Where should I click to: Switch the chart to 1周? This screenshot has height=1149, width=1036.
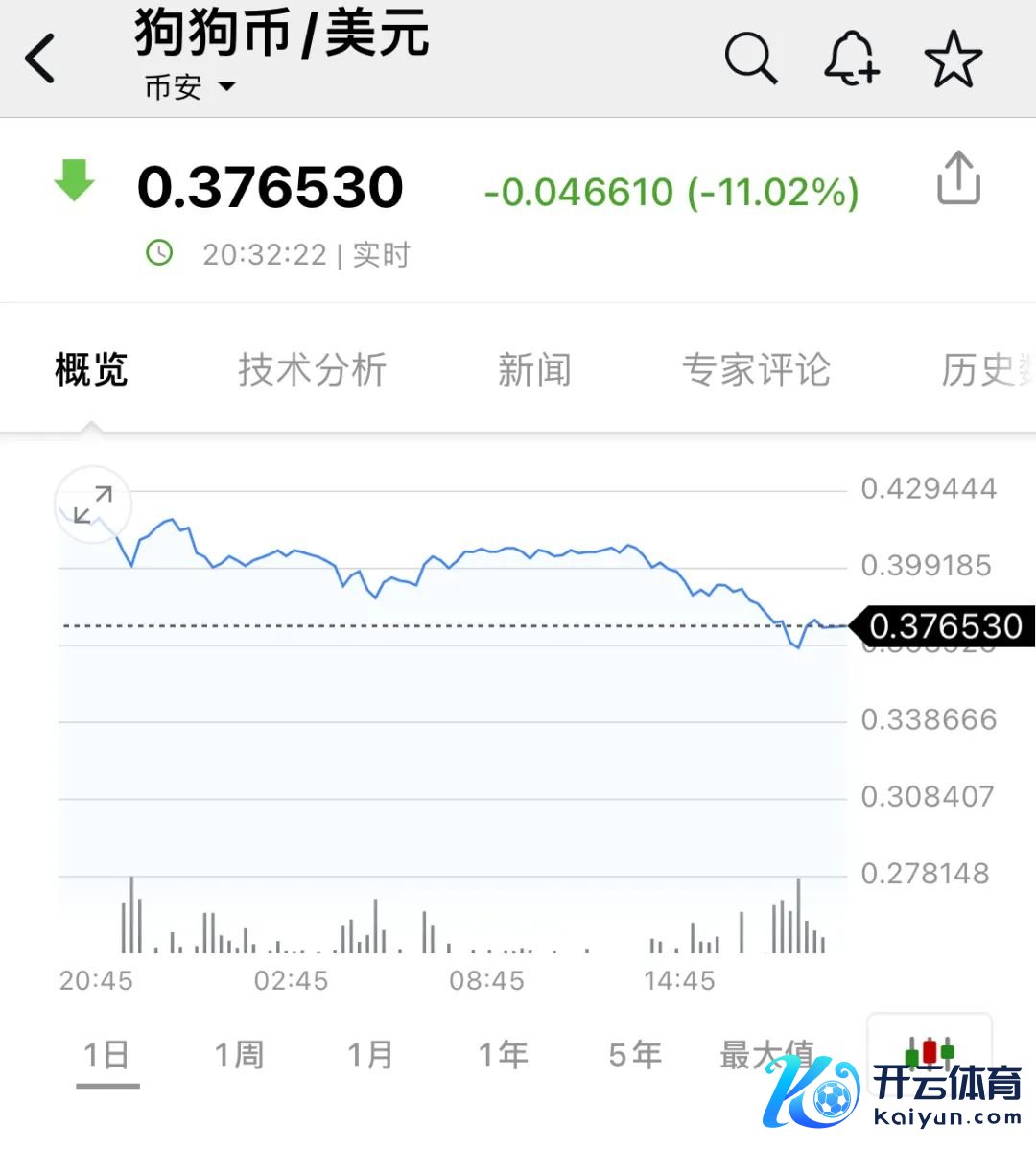(x=239, y=1055)
